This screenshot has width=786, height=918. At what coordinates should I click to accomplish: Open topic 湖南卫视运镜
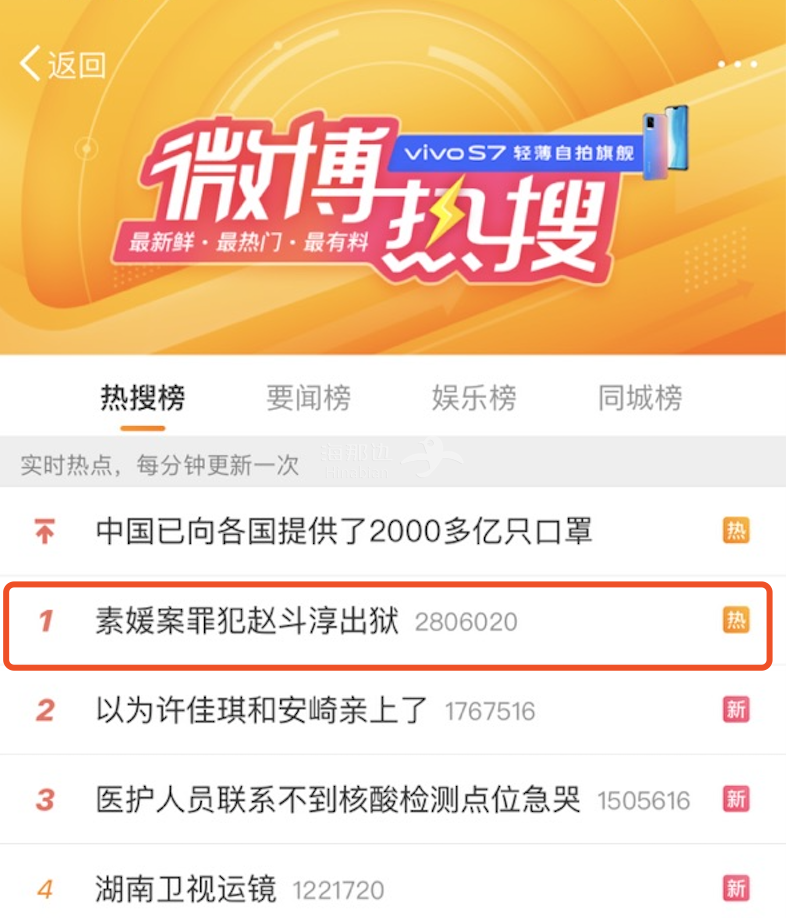(186, 888)
